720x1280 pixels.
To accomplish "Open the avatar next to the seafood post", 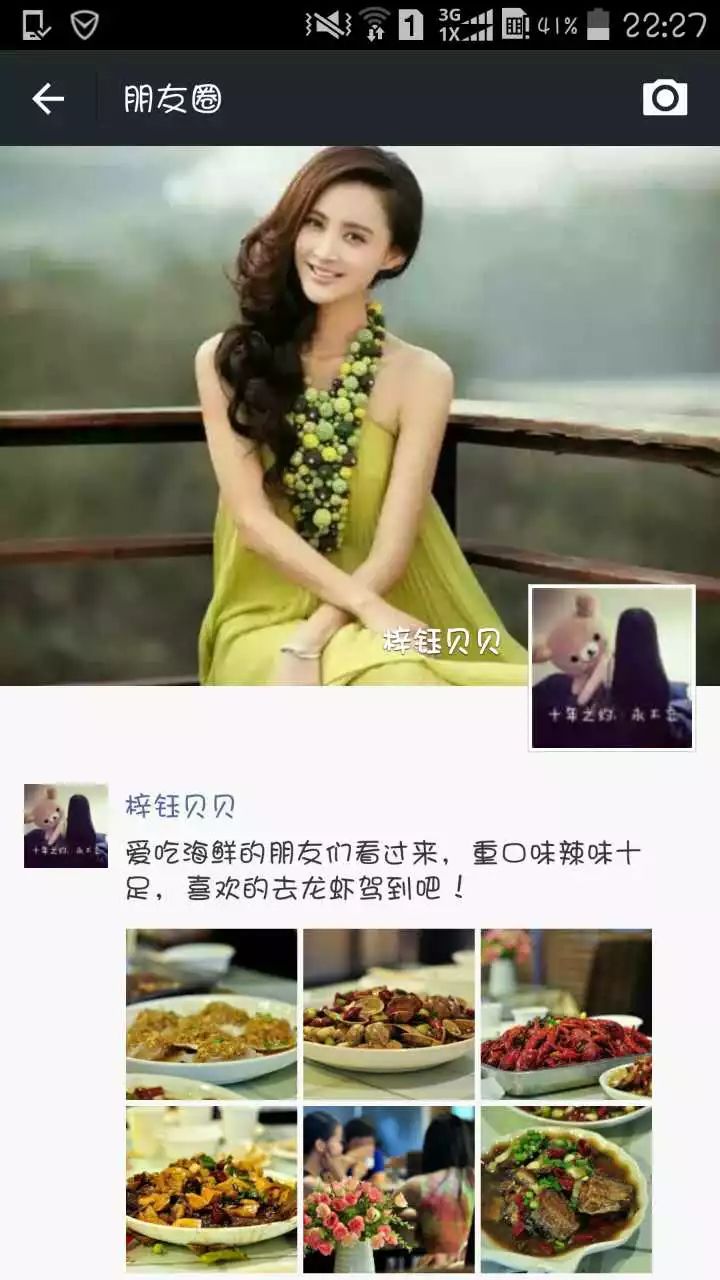I will (x=66, y=825).
